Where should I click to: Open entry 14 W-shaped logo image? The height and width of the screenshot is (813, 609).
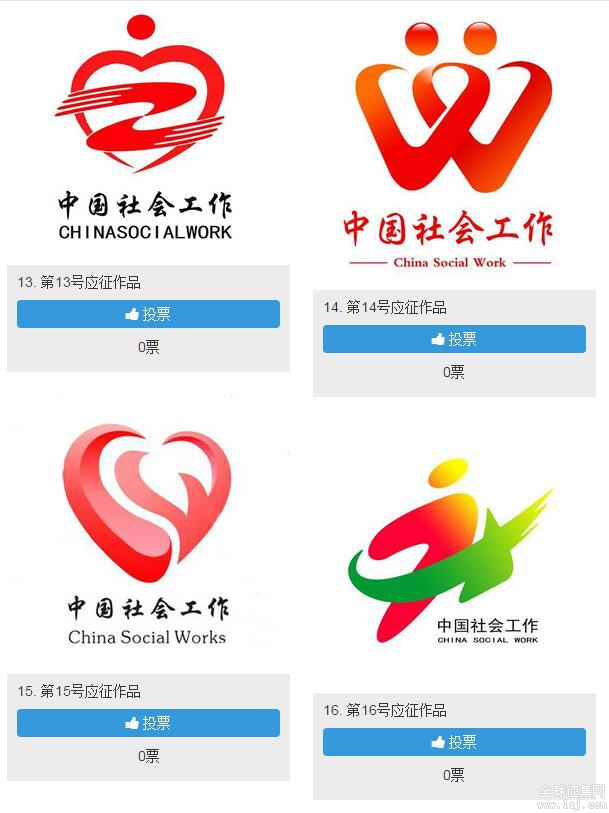pyautogui.click(x=454, y=140)
